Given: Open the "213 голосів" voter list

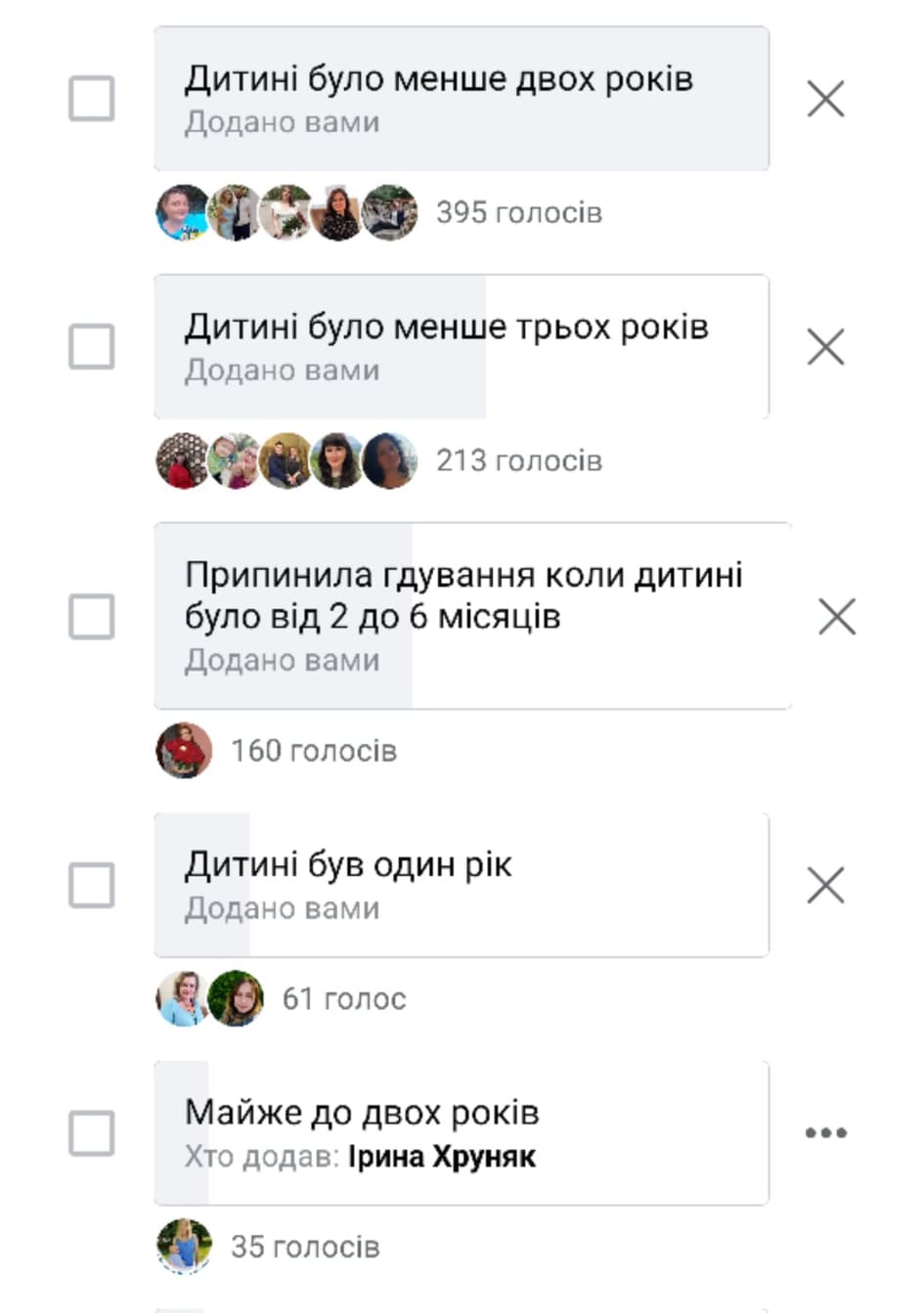Looking at the screenshot, I should (519, 460).
